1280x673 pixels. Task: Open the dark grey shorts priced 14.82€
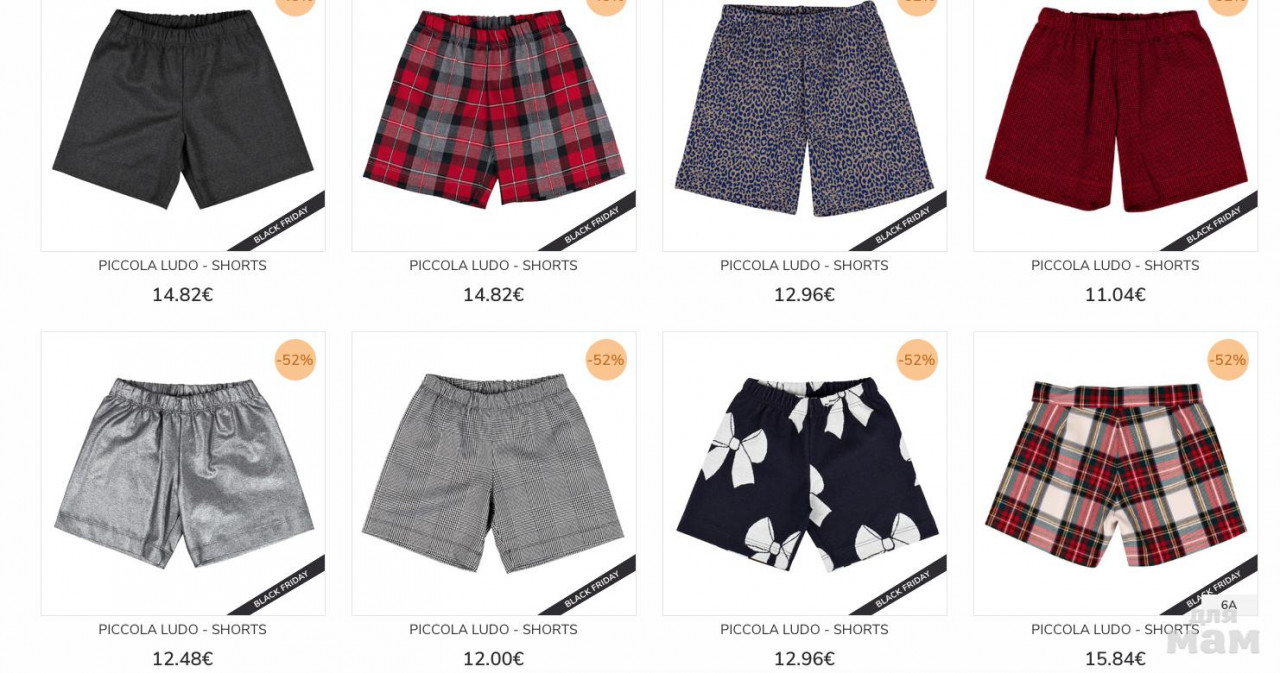pos(183,110)
